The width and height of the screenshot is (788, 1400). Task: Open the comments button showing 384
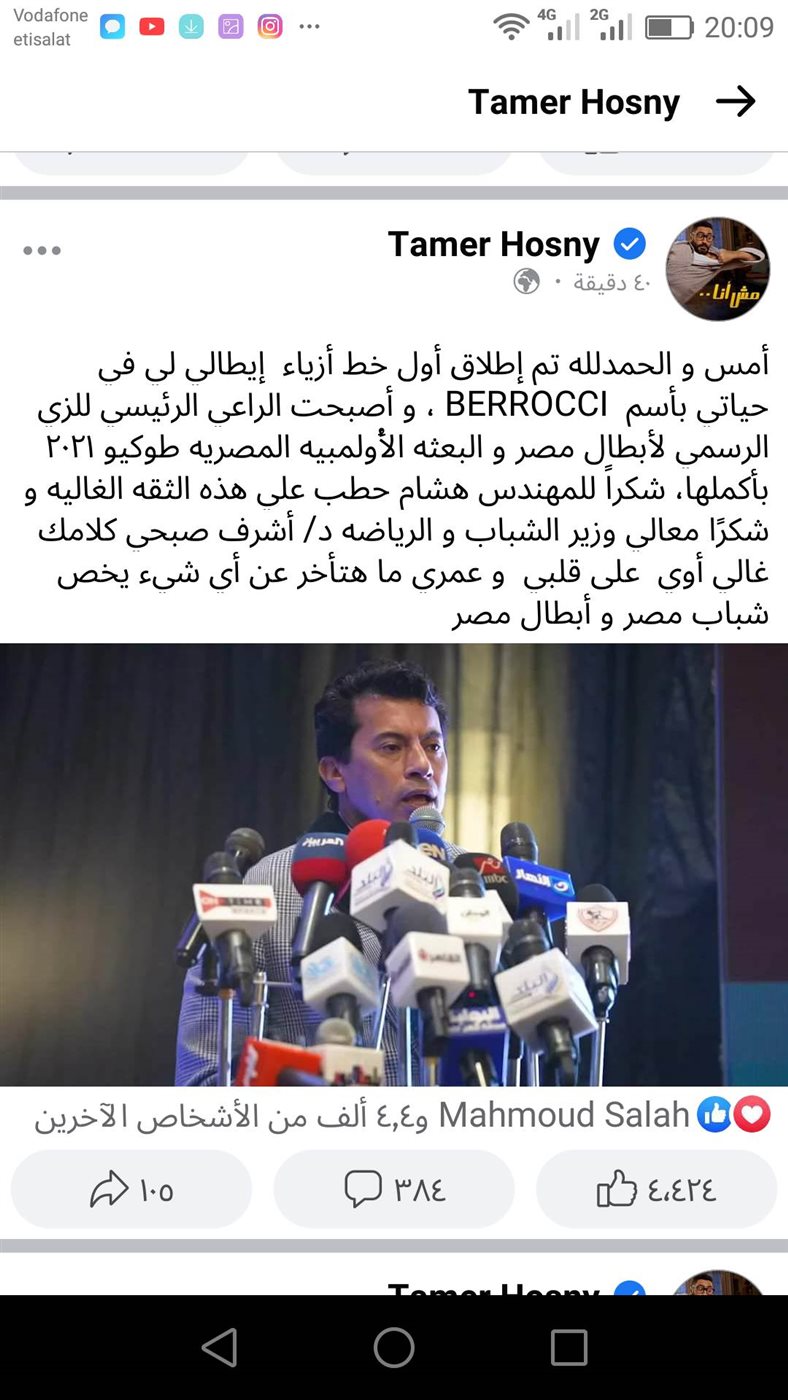click(394, 1189)
